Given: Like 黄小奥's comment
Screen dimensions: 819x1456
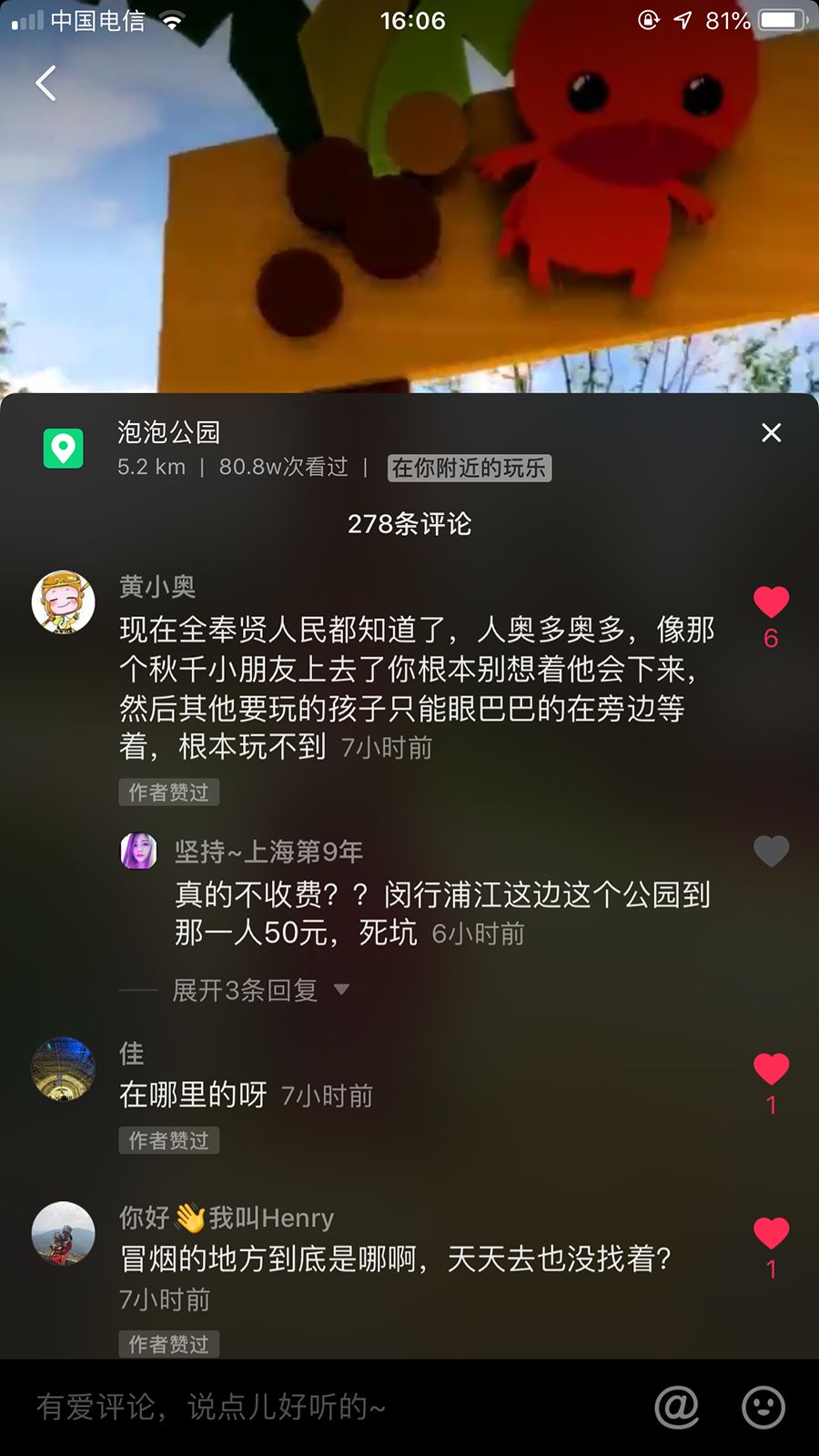Looking at the screenshot, I should pyautogui.click(x=771, y=602).
